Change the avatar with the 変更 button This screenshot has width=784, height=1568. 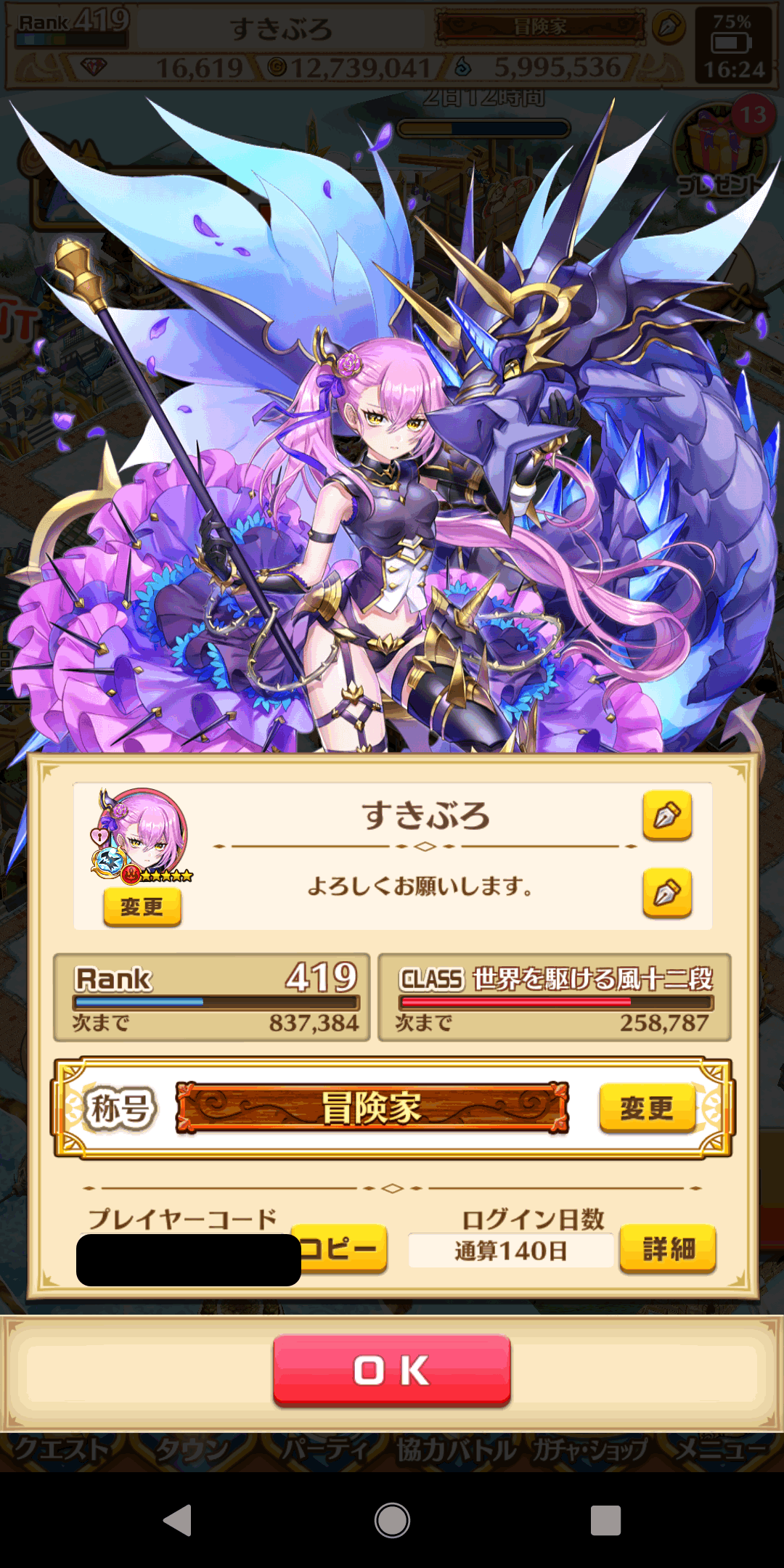pos(142,907)
